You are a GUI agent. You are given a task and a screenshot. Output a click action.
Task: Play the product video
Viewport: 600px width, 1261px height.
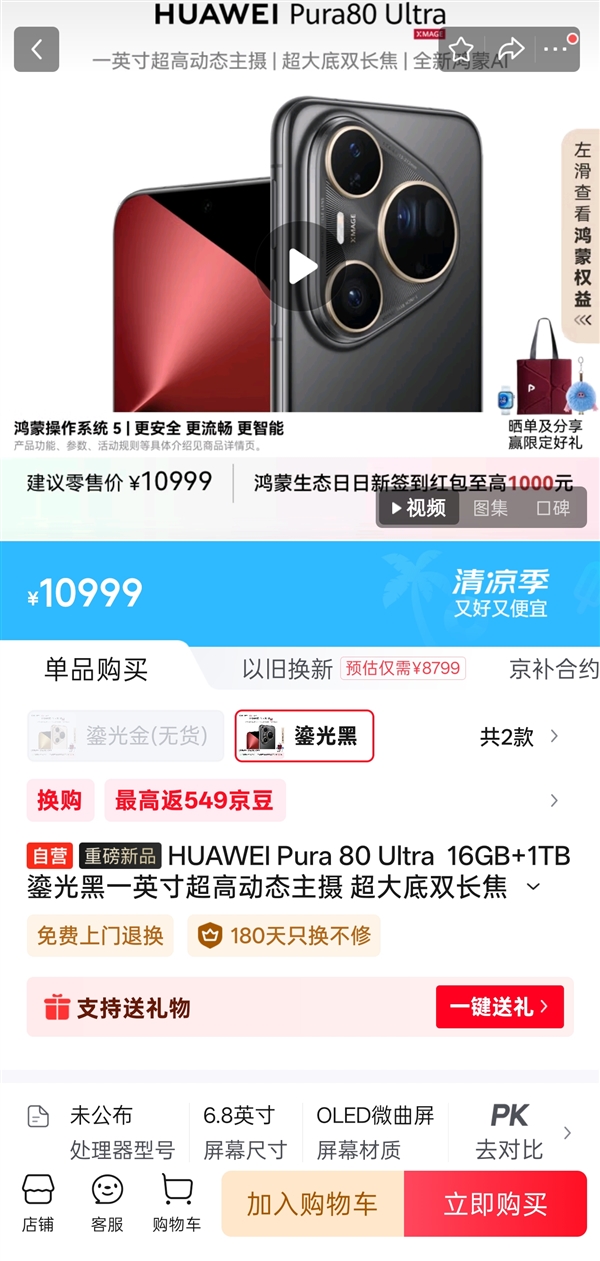pos(300,266)
